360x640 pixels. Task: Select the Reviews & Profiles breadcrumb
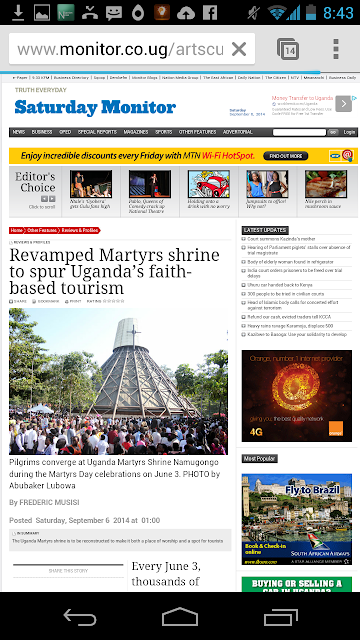coord(80,231)
